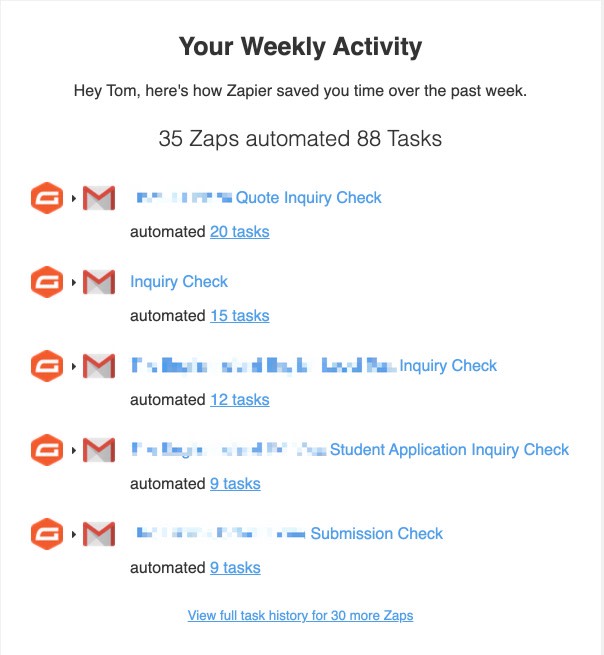Screen dimensions: 604x655
Task: View the 15 tasks link
Action: [239, 316]
